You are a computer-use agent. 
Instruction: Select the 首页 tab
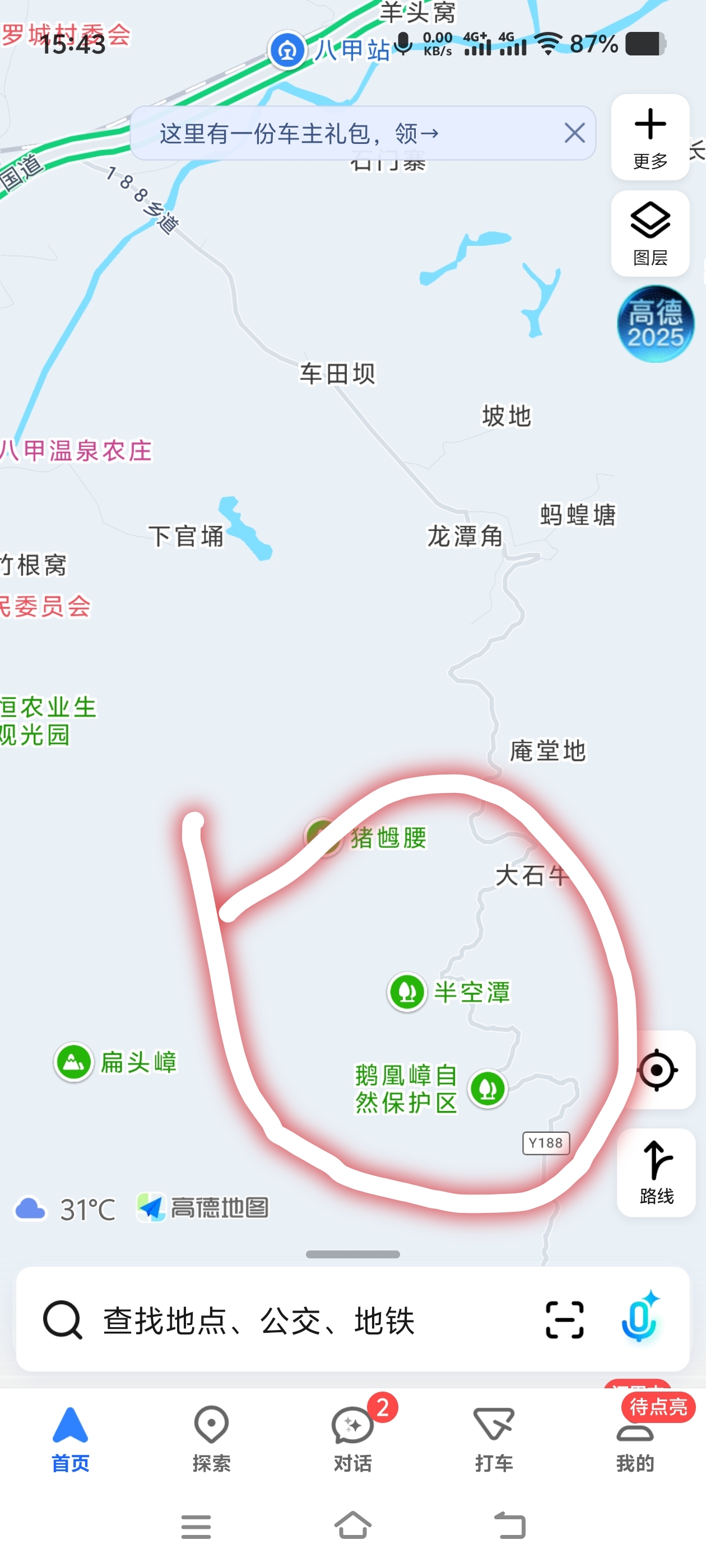71,1438
